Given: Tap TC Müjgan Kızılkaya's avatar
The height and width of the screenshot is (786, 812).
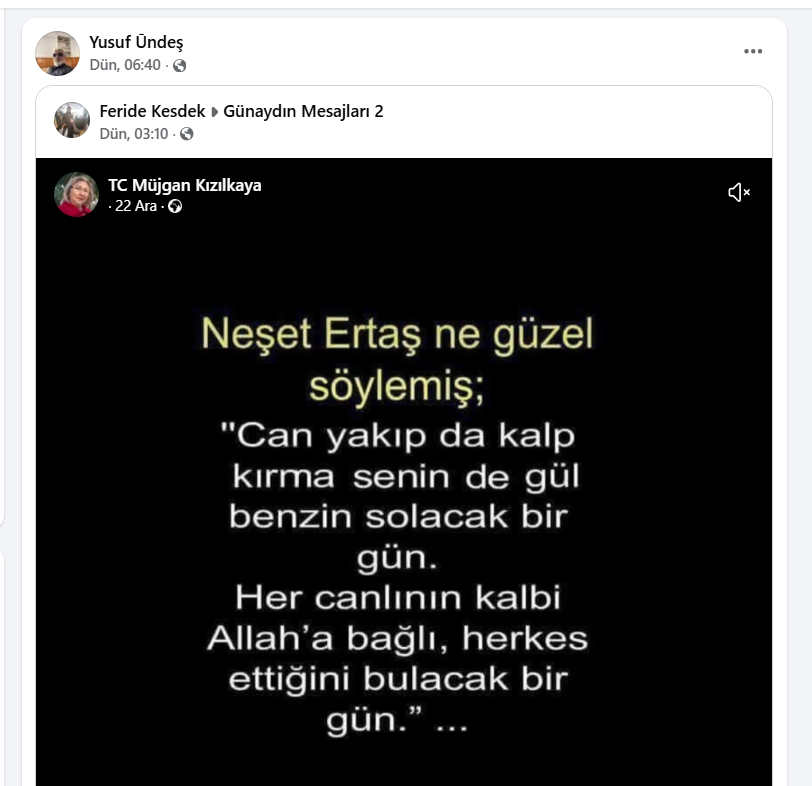Looking at the screenshot, I should coord(76,194).
